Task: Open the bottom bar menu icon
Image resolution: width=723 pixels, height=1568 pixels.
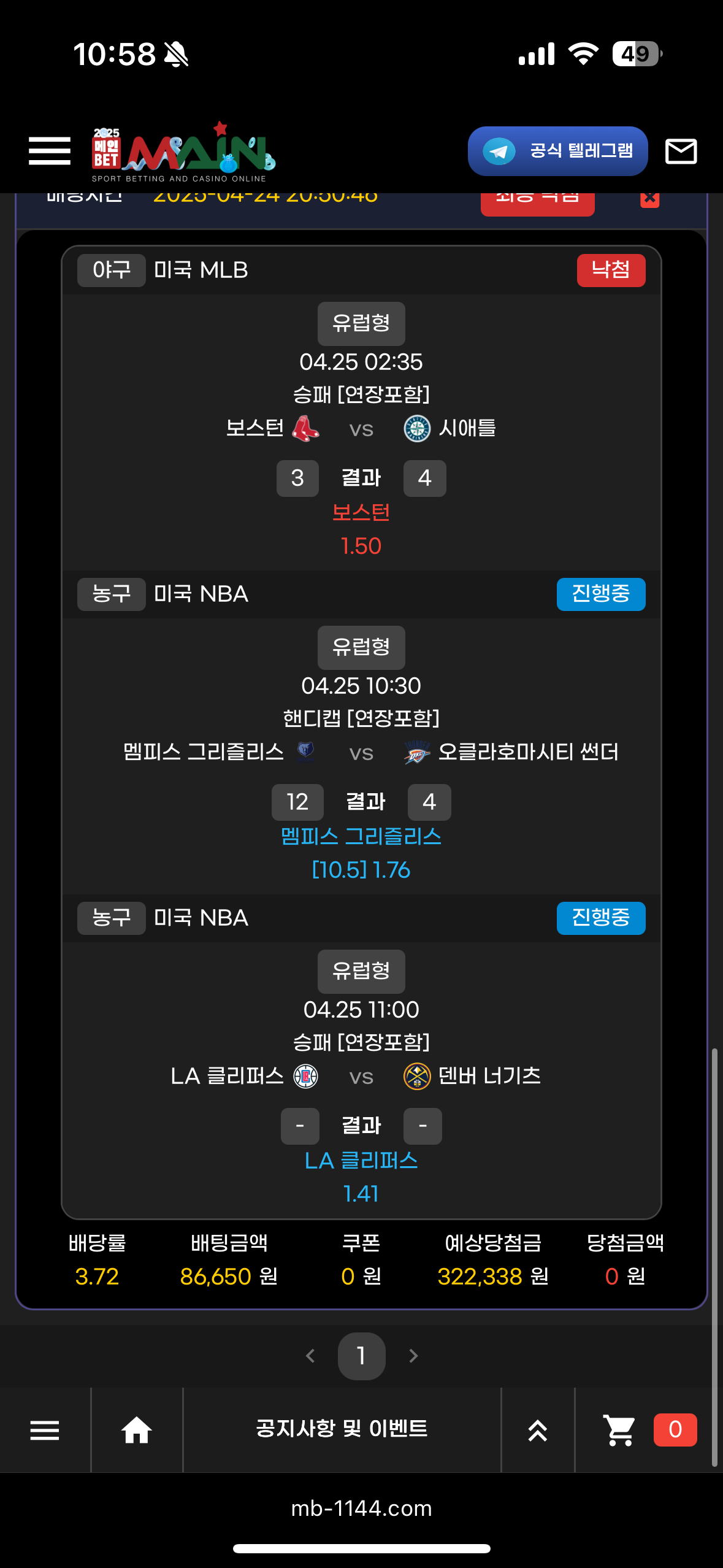Action: click(45, 1430)
